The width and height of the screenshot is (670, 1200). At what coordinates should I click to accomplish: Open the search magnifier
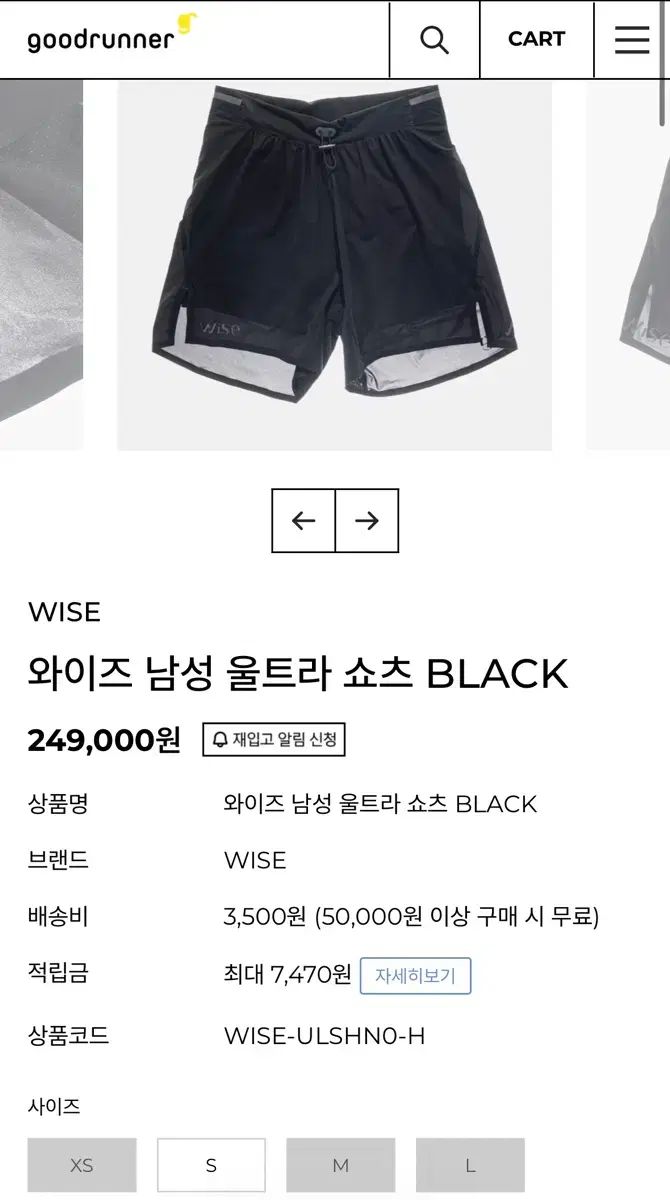(434, 39)
